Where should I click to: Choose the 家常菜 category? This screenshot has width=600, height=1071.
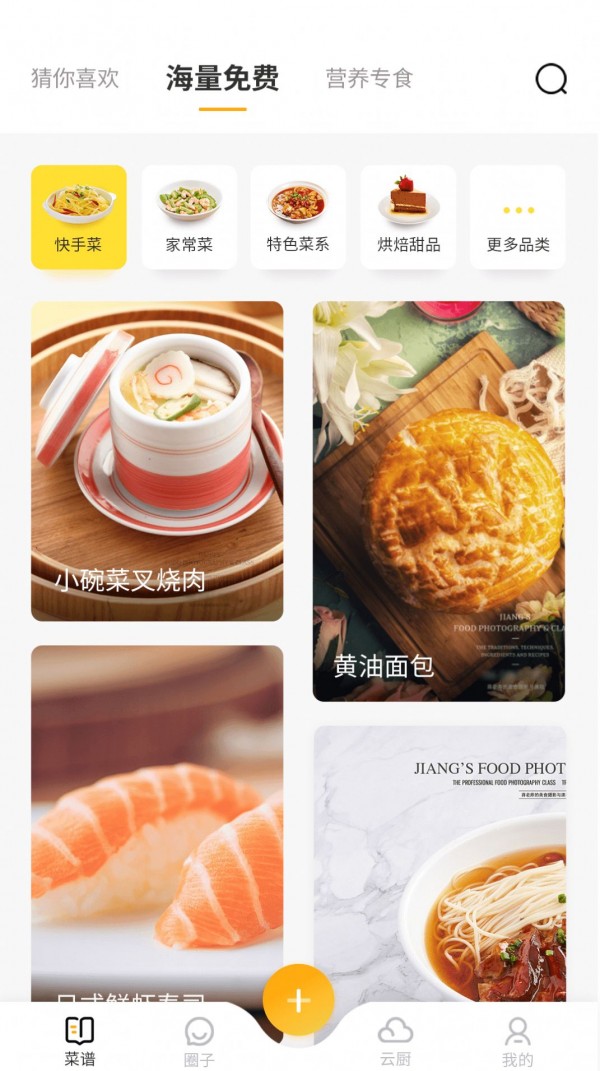pos(189,217)
